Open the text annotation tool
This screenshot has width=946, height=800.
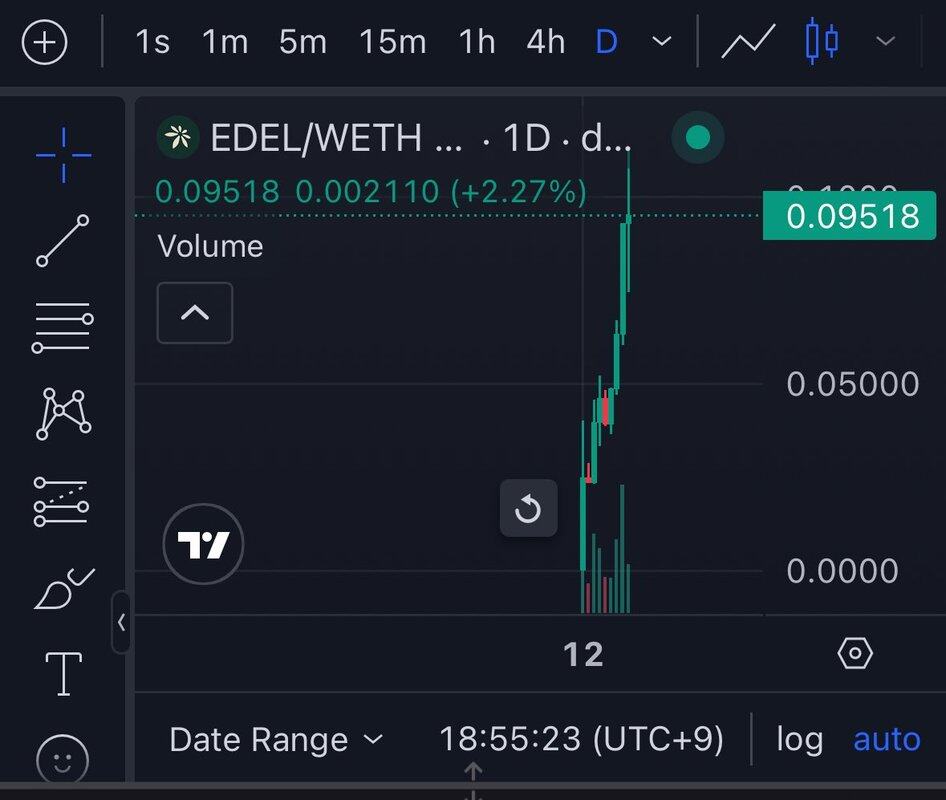(64, 673)
